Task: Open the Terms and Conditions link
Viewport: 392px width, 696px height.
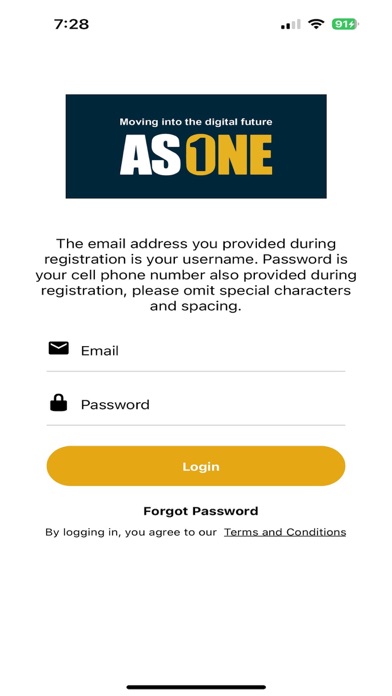Action: (285, 532)
